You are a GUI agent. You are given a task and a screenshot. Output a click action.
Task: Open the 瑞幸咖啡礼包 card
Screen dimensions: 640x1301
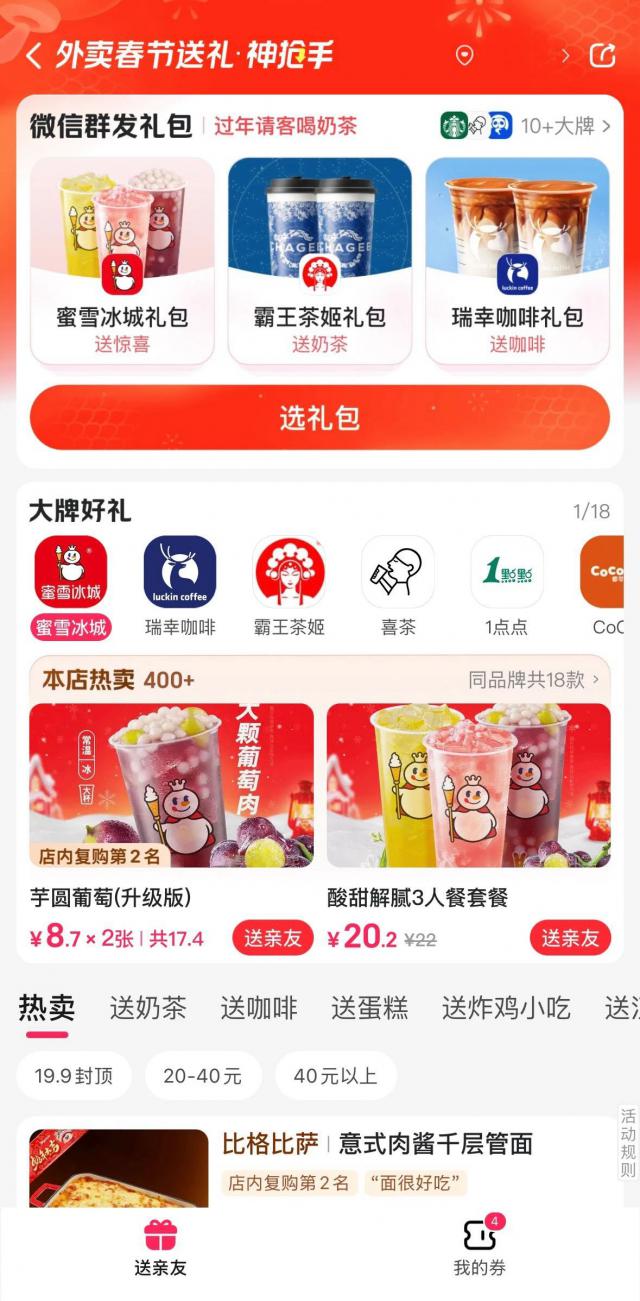517,262
